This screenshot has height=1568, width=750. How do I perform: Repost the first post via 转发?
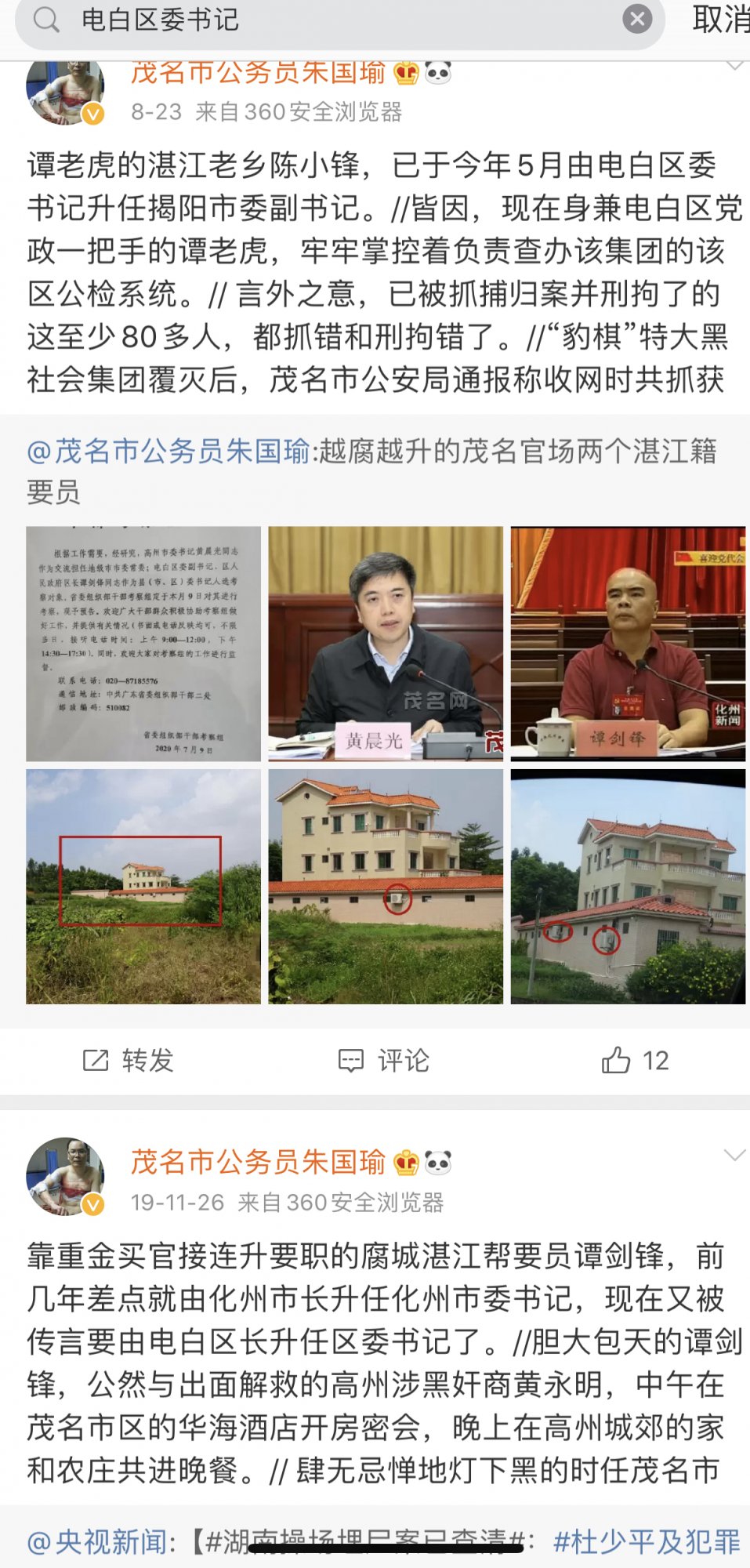129,1061
